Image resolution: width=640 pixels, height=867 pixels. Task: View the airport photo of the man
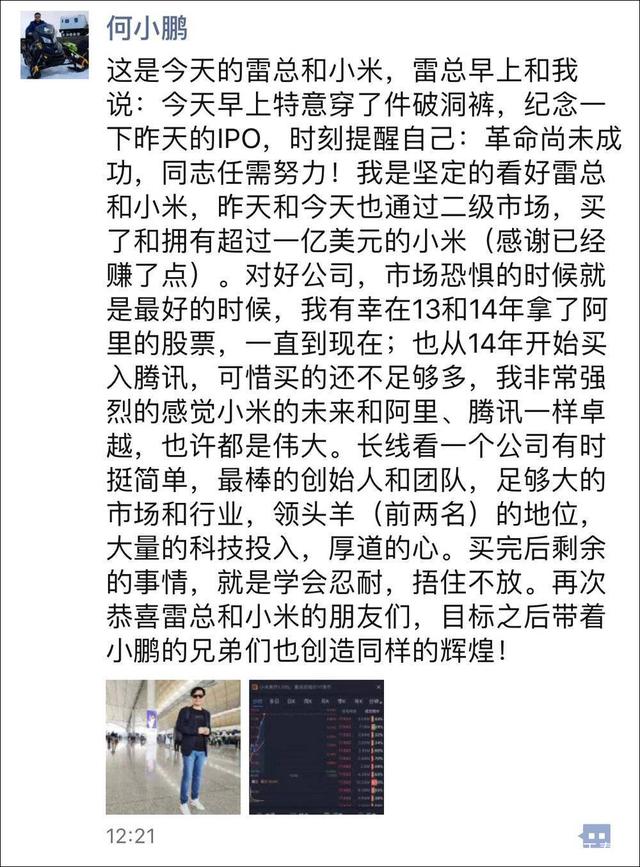tap(173, 746)
